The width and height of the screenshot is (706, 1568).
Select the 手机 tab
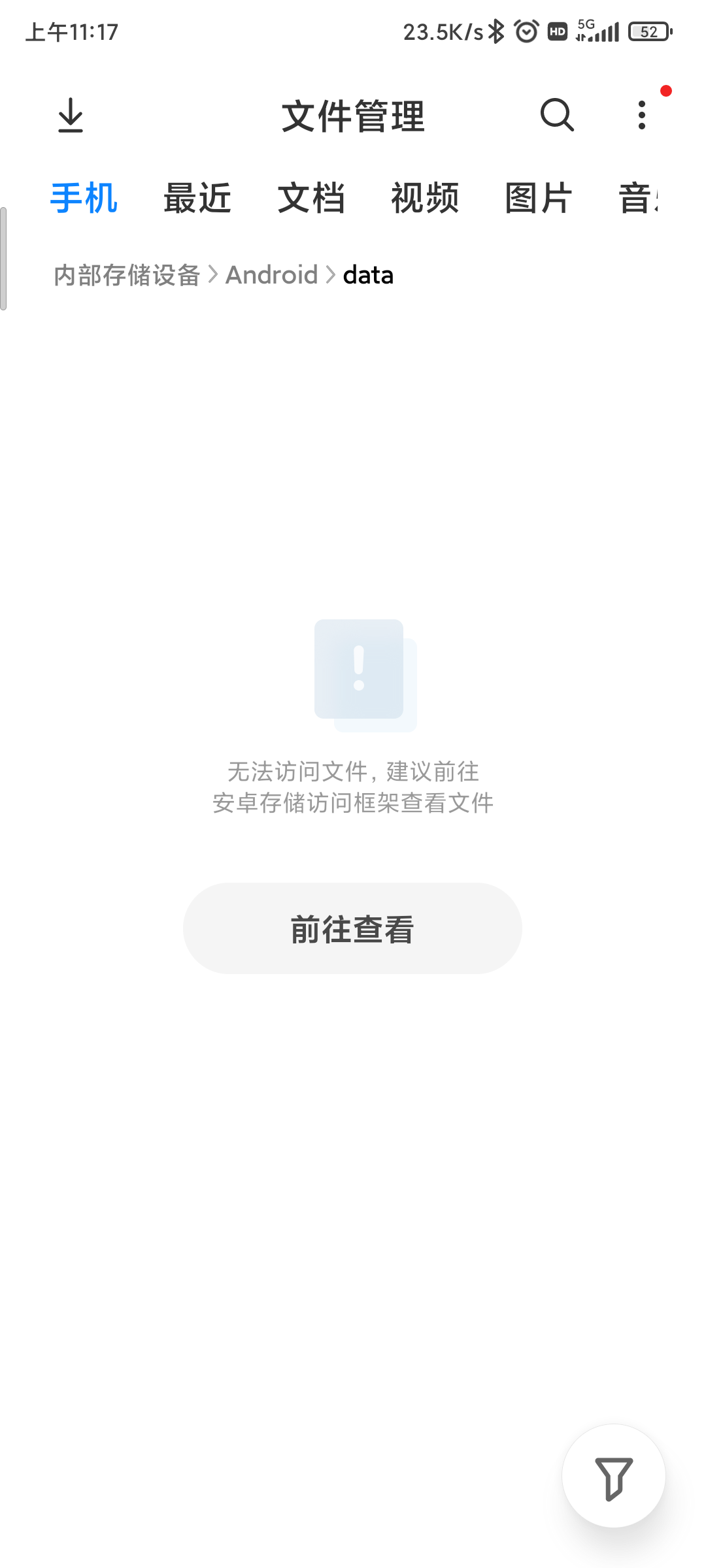click(x=84, y=198)
